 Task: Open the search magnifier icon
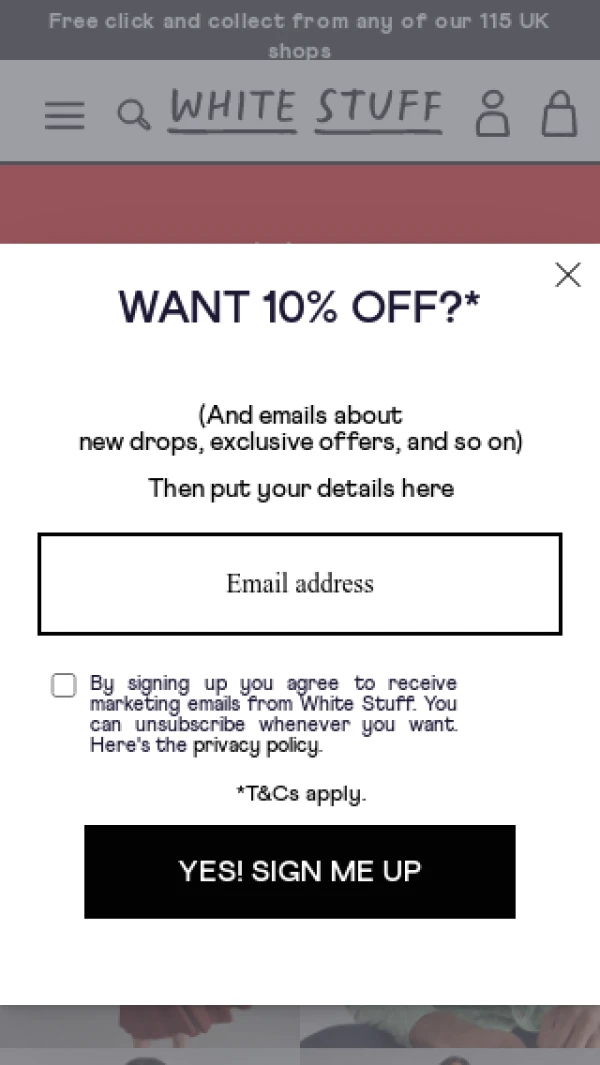133,115
